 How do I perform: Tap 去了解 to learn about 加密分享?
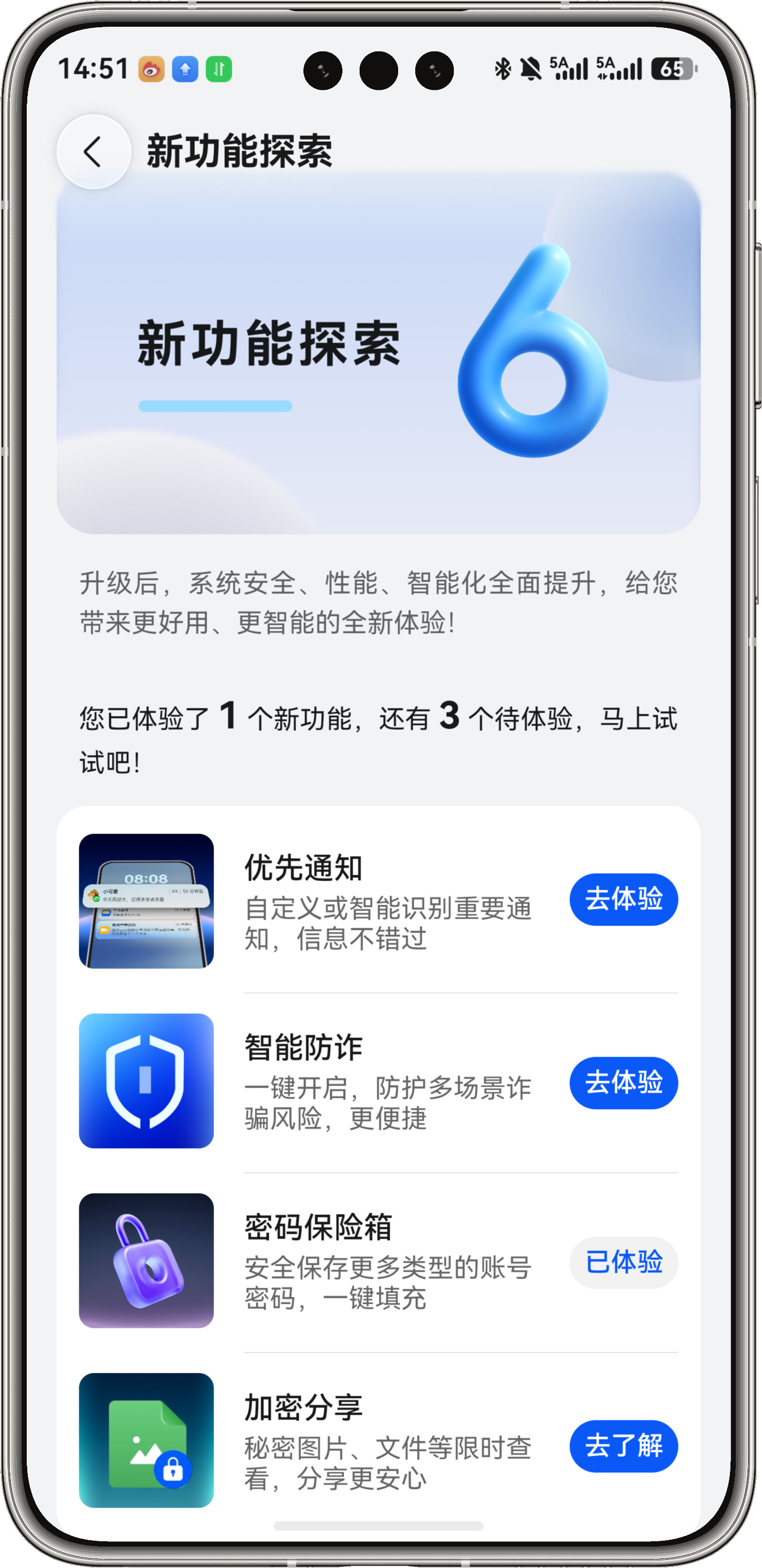point(623,1447)
